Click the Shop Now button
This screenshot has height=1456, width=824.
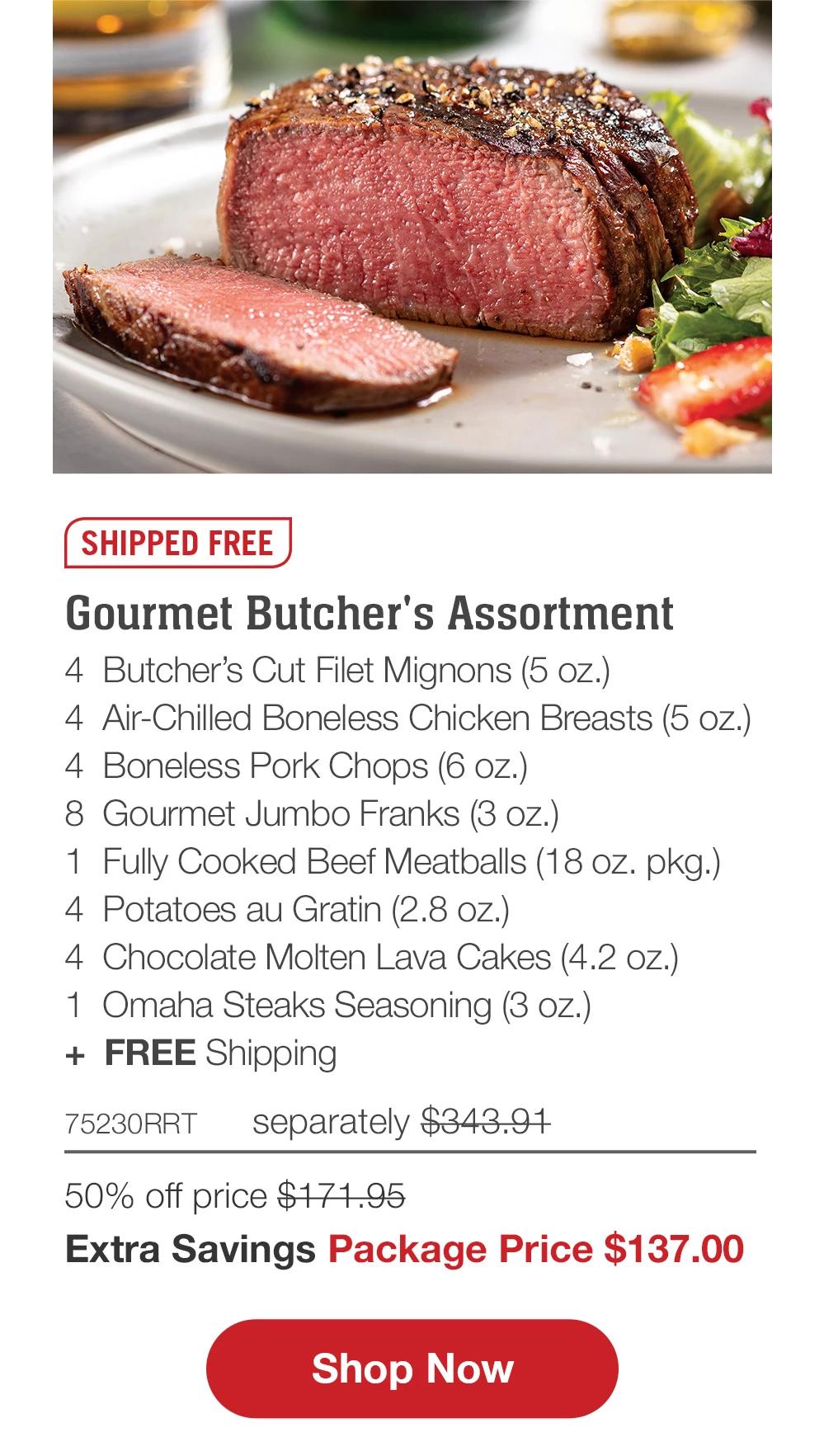412,1369
